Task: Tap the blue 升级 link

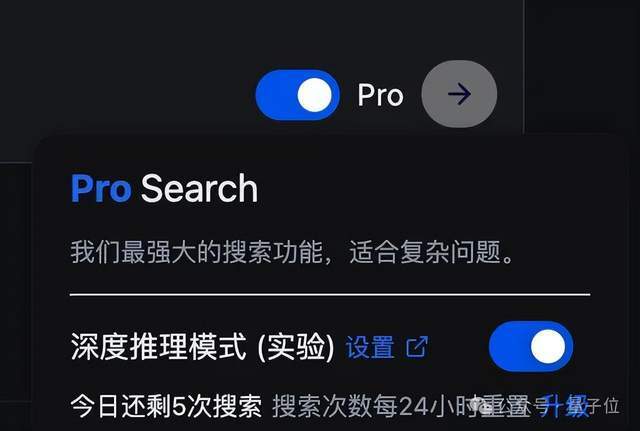Action: (562, 406)
